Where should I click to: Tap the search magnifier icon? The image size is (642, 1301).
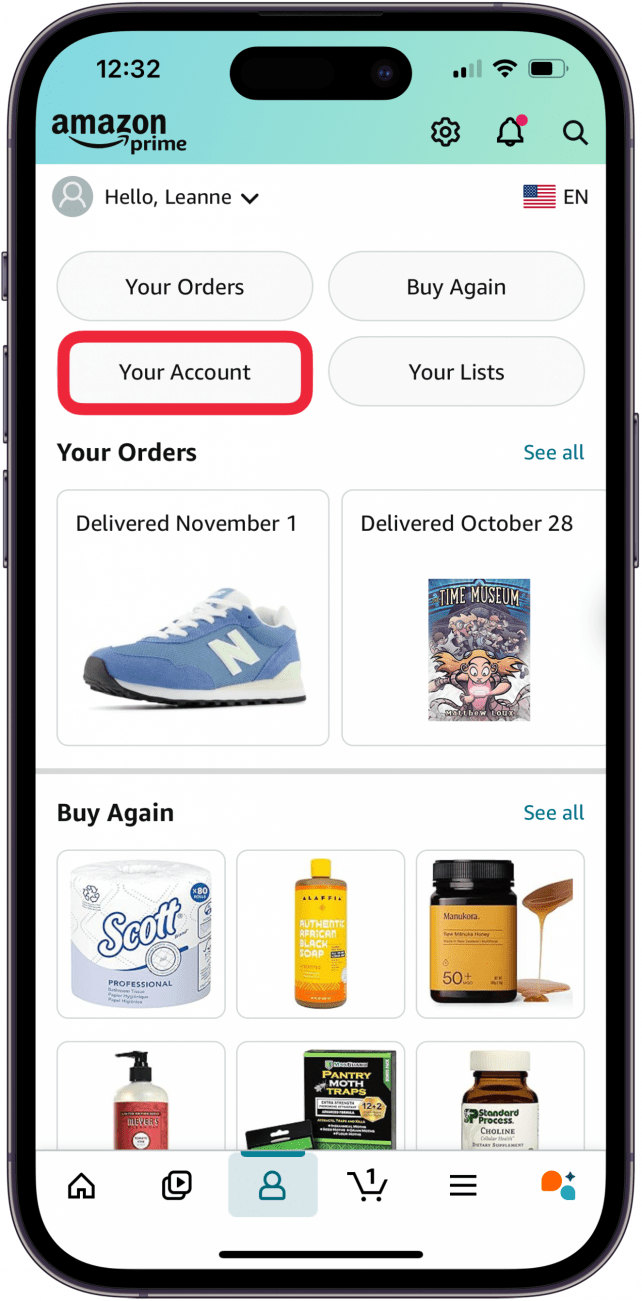click(574, 132)
